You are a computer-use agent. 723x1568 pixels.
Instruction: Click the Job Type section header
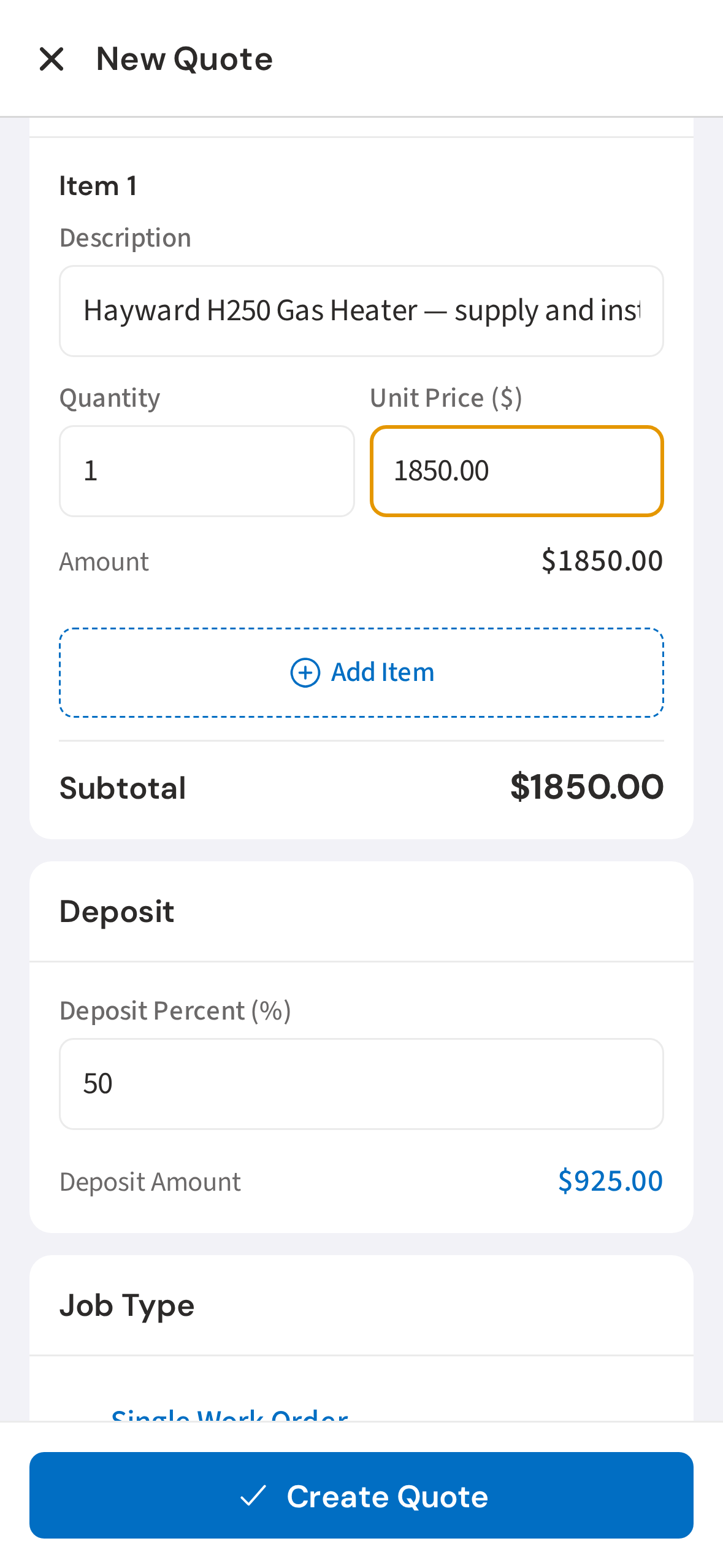click(x=126, y=1304)
